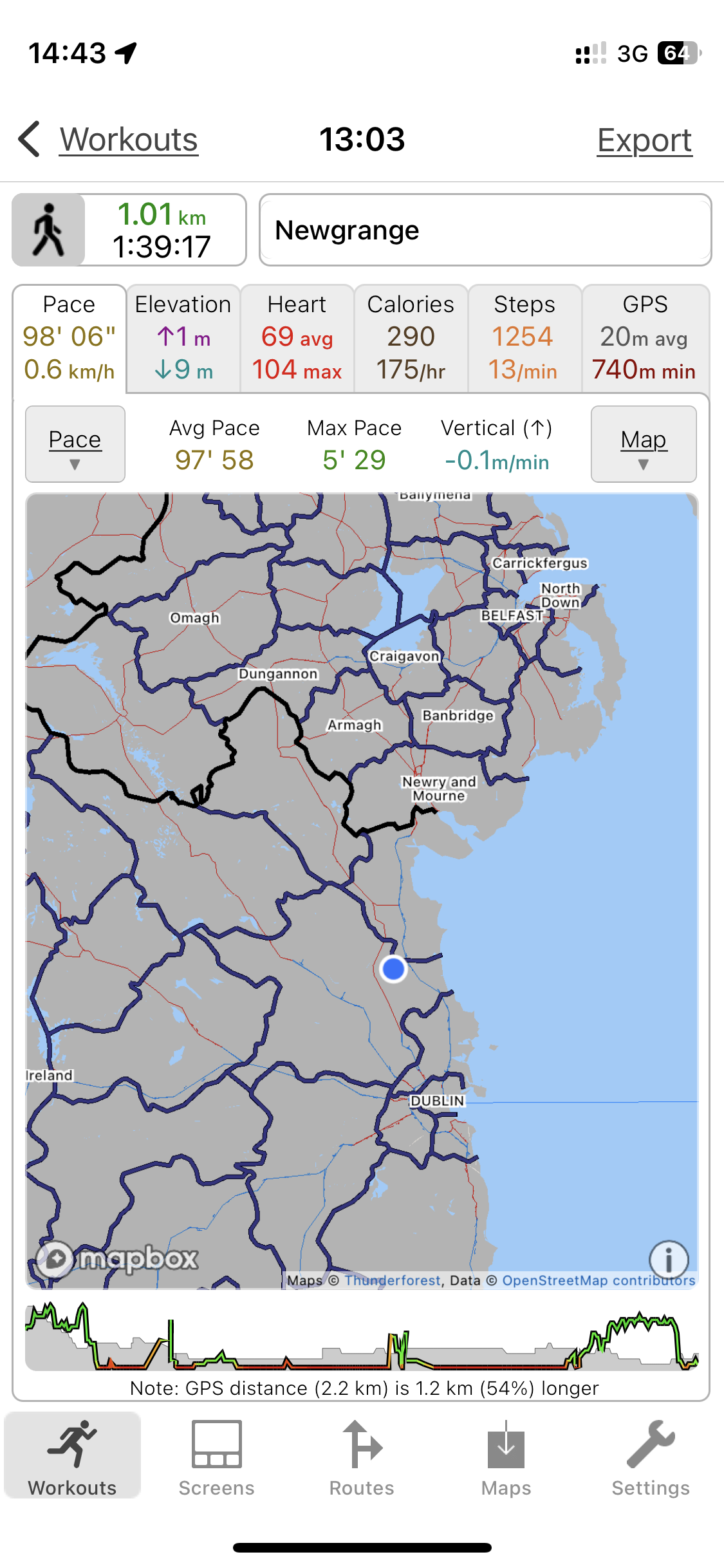Switch to the Heart tab
This screenshot has height=1568, width=724.
coord(297,338)
